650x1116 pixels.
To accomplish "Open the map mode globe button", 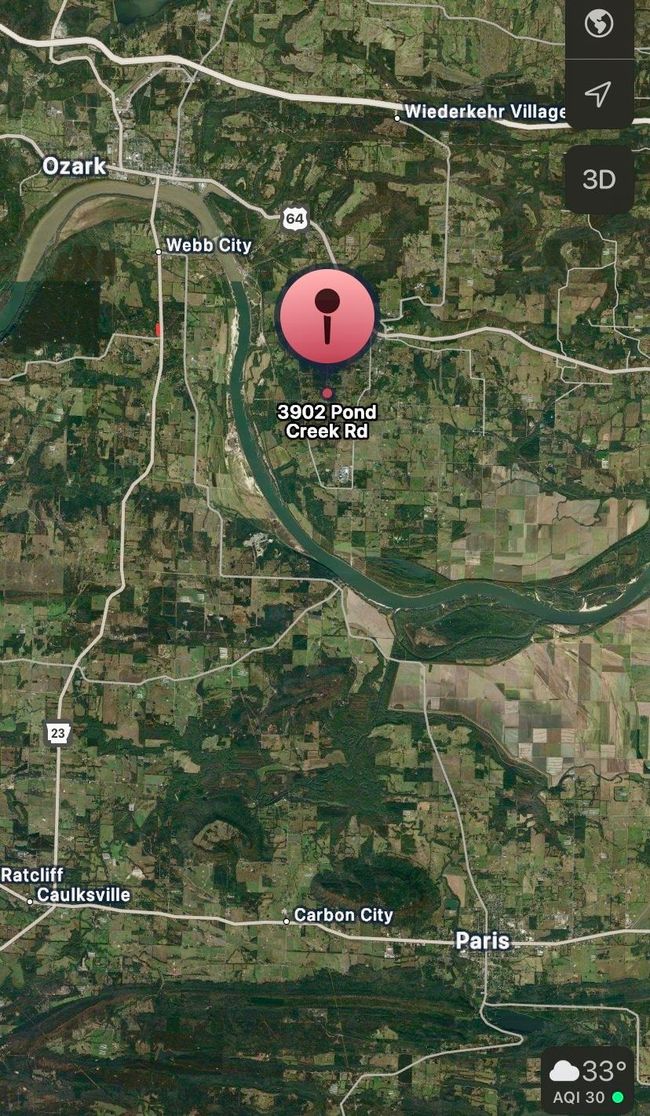I will coord(598,24).
